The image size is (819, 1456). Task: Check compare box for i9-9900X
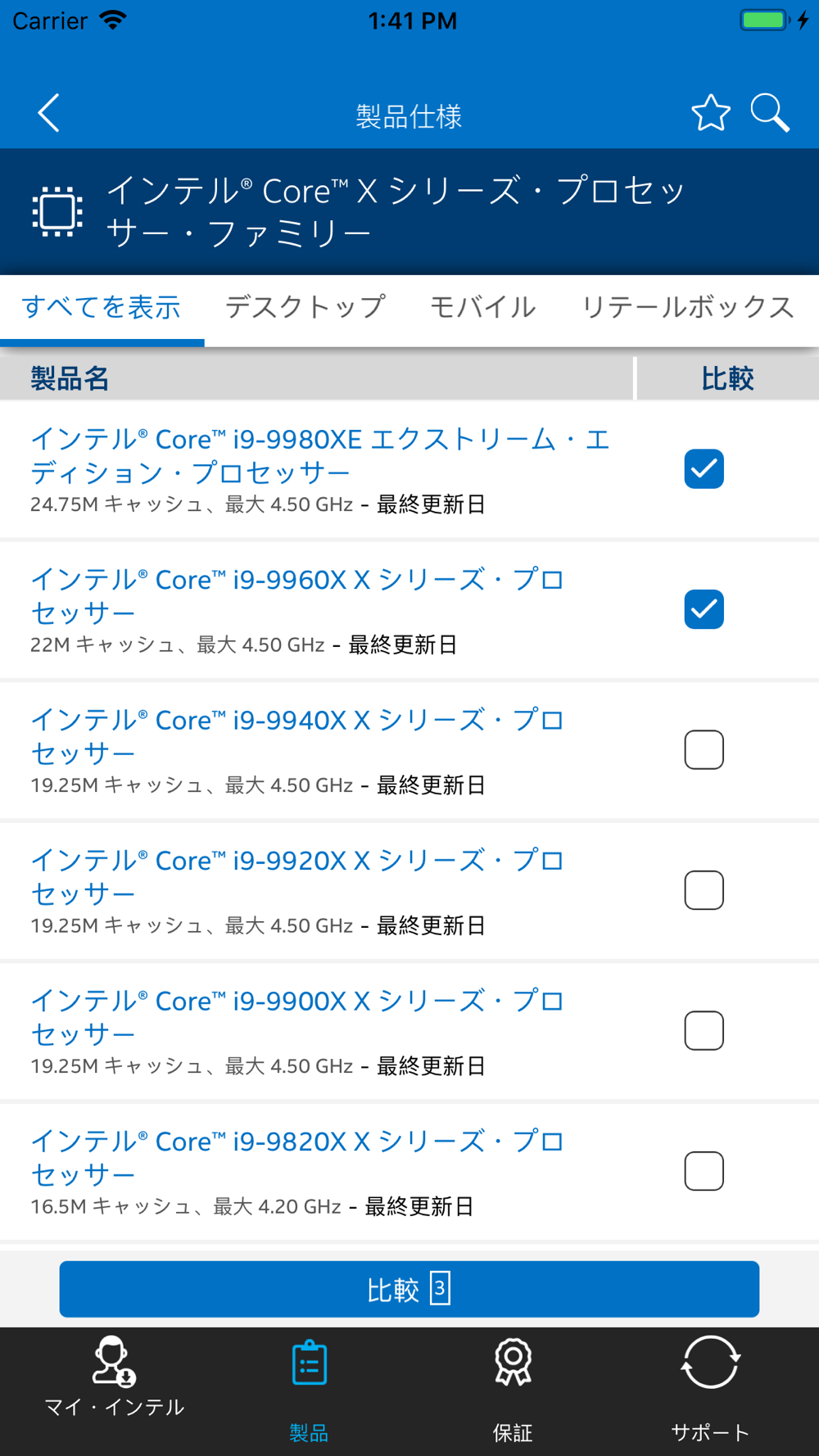(x=704, y=1031)
